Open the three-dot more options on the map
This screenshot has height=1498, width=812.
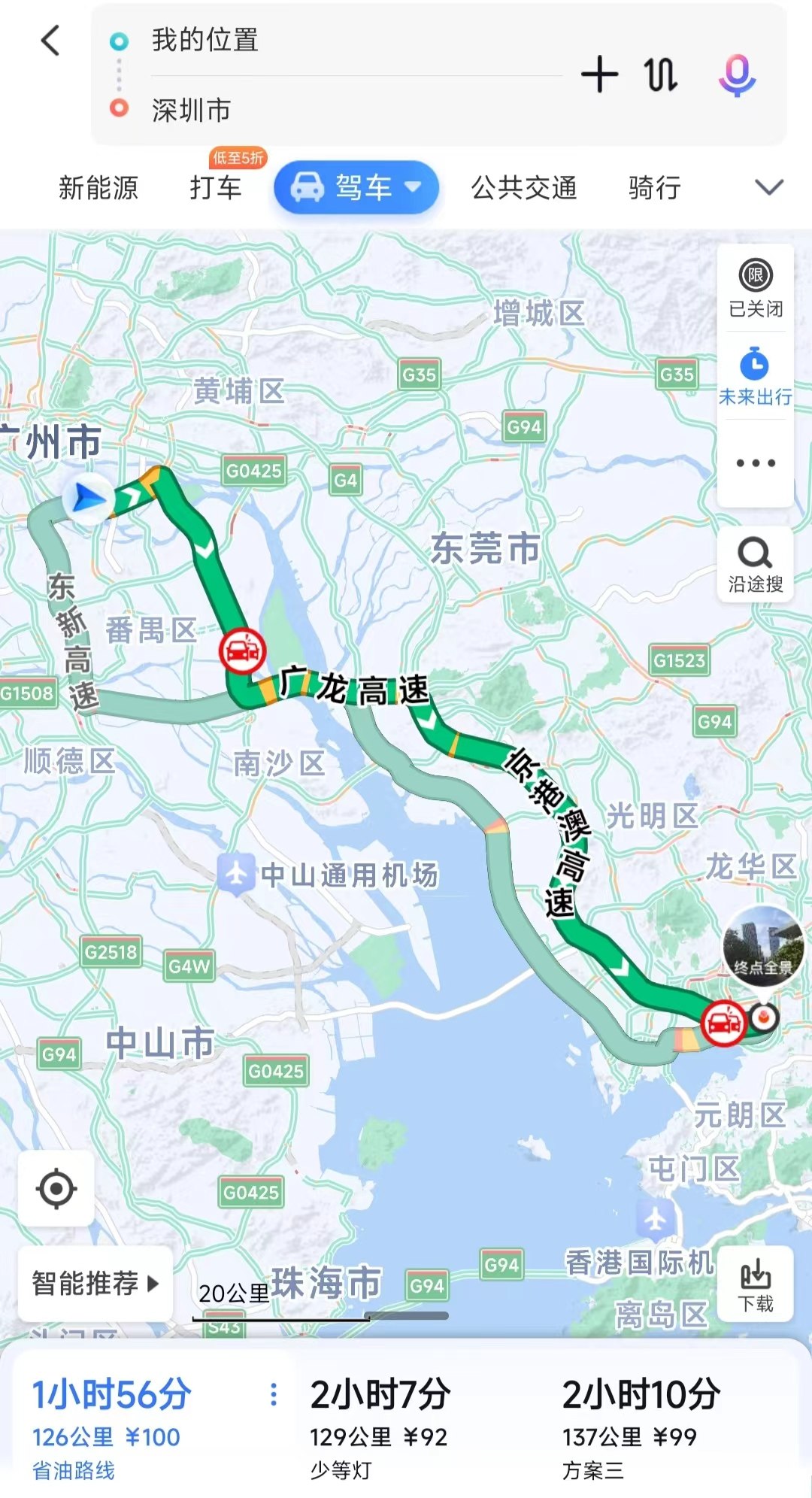755,462
